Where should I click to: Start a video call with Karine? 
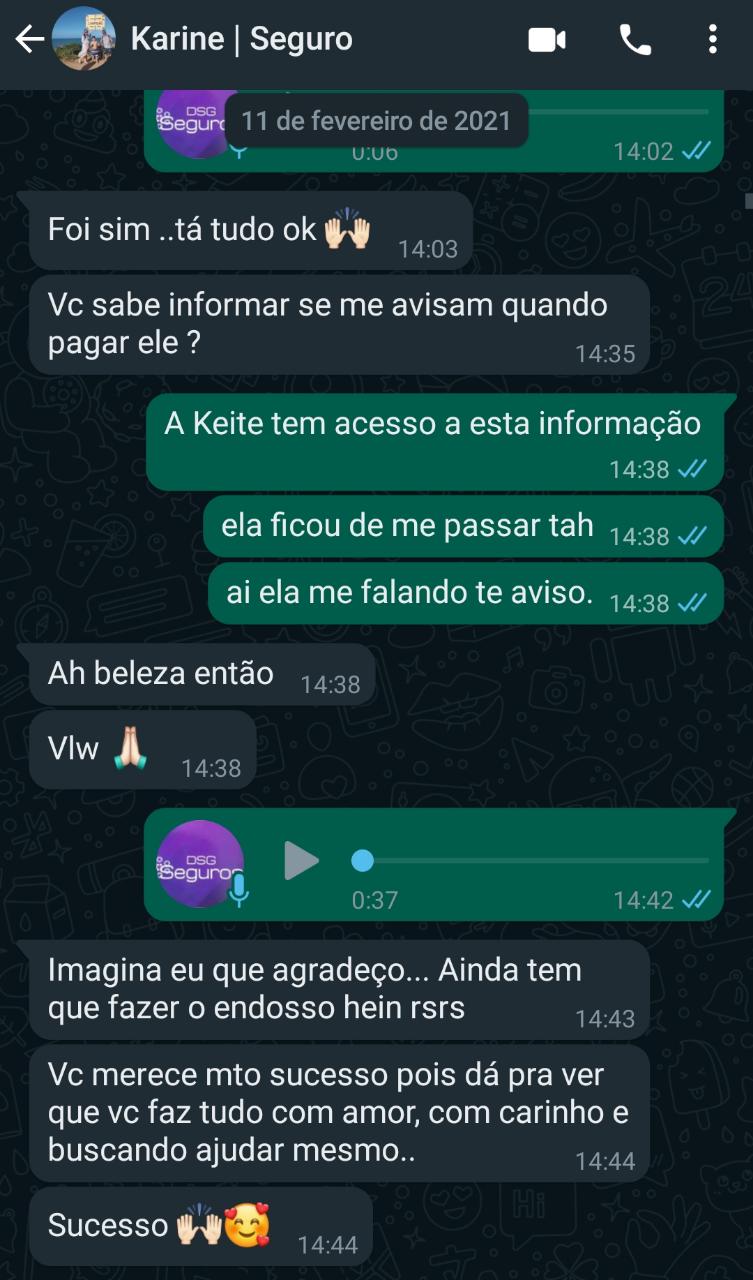pos(547,40)
